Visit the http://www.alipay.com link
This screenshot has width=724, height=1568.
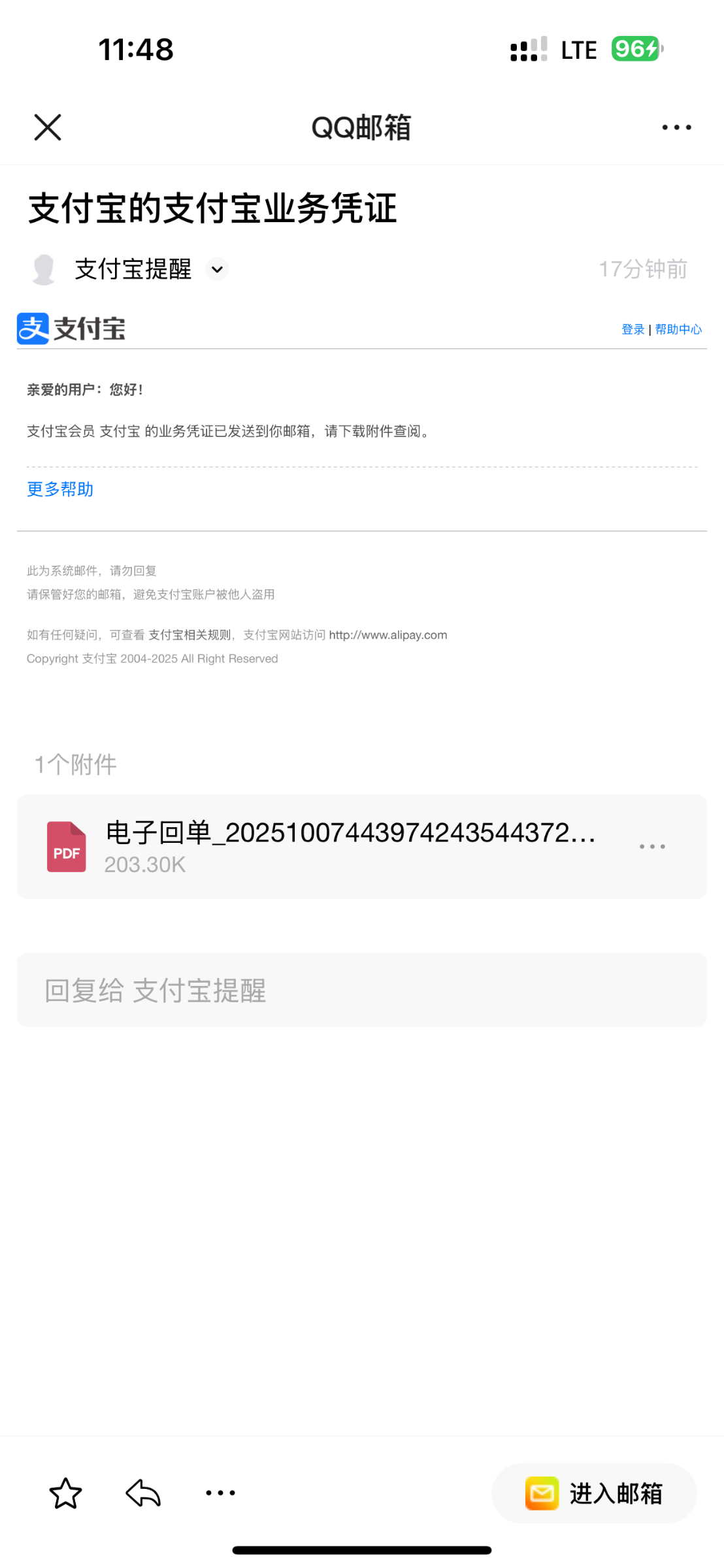pos(387,635)
